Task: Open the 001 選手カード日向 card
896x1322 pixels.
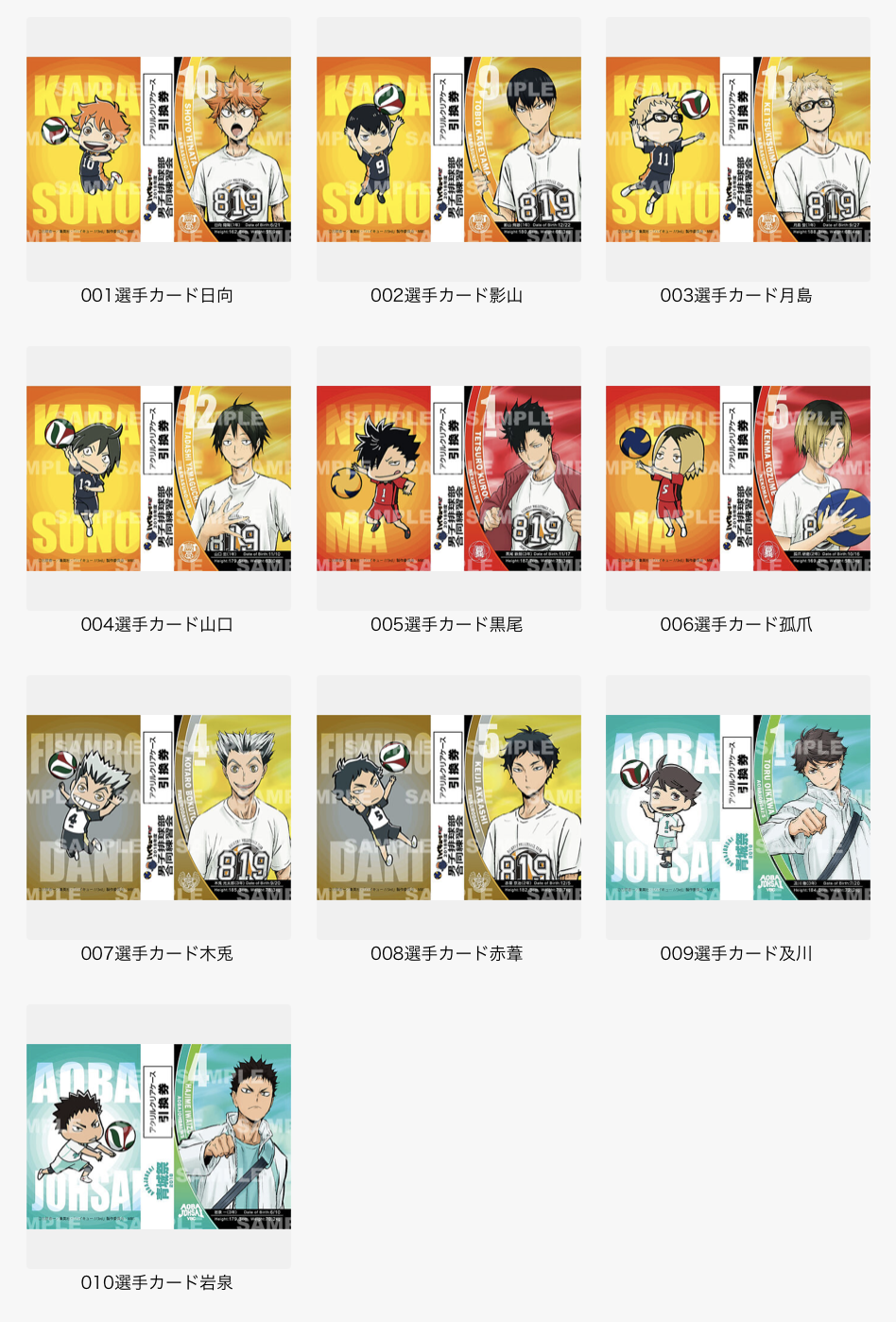Action: tap(159, 149)
